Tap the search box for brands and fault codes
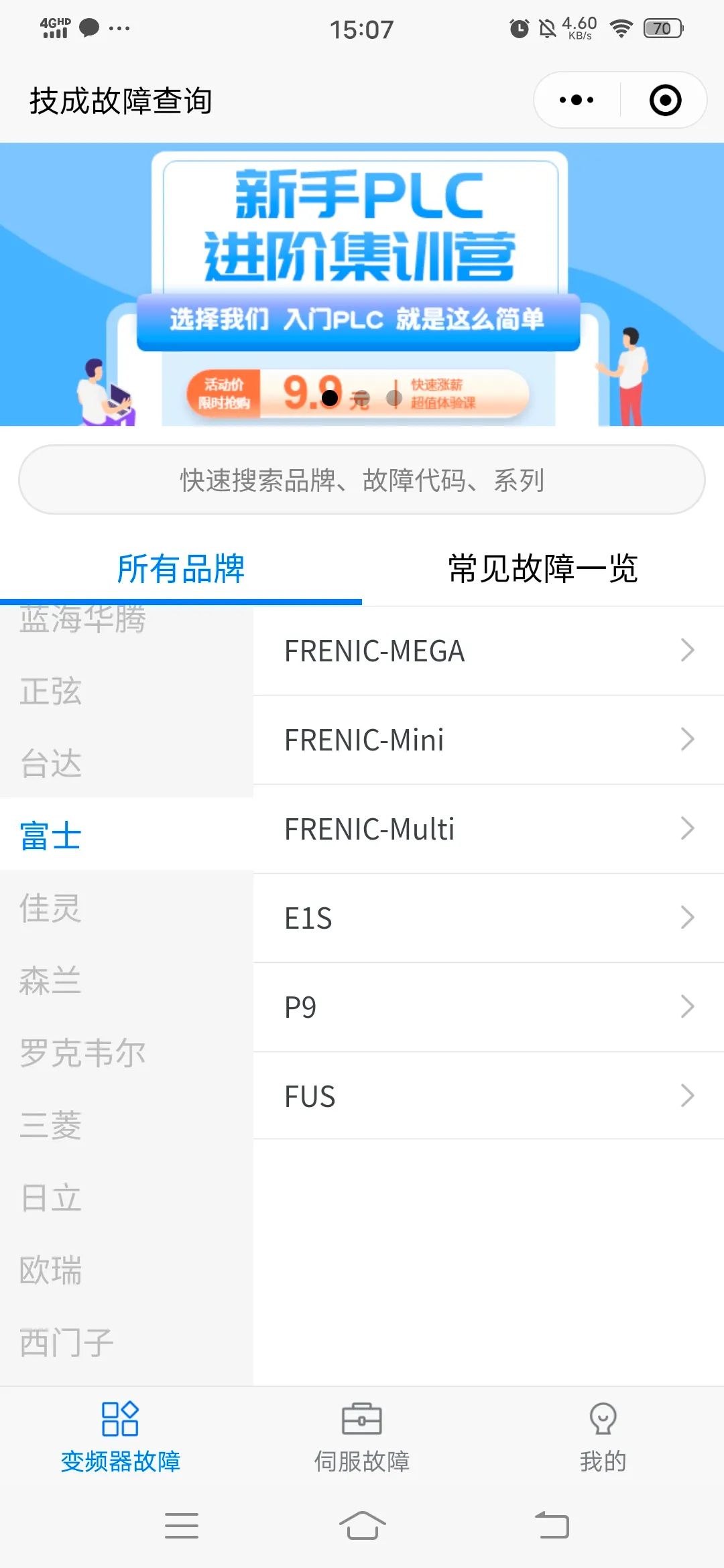The height and width of the screenshot is (1568, 724). (362, 480)
